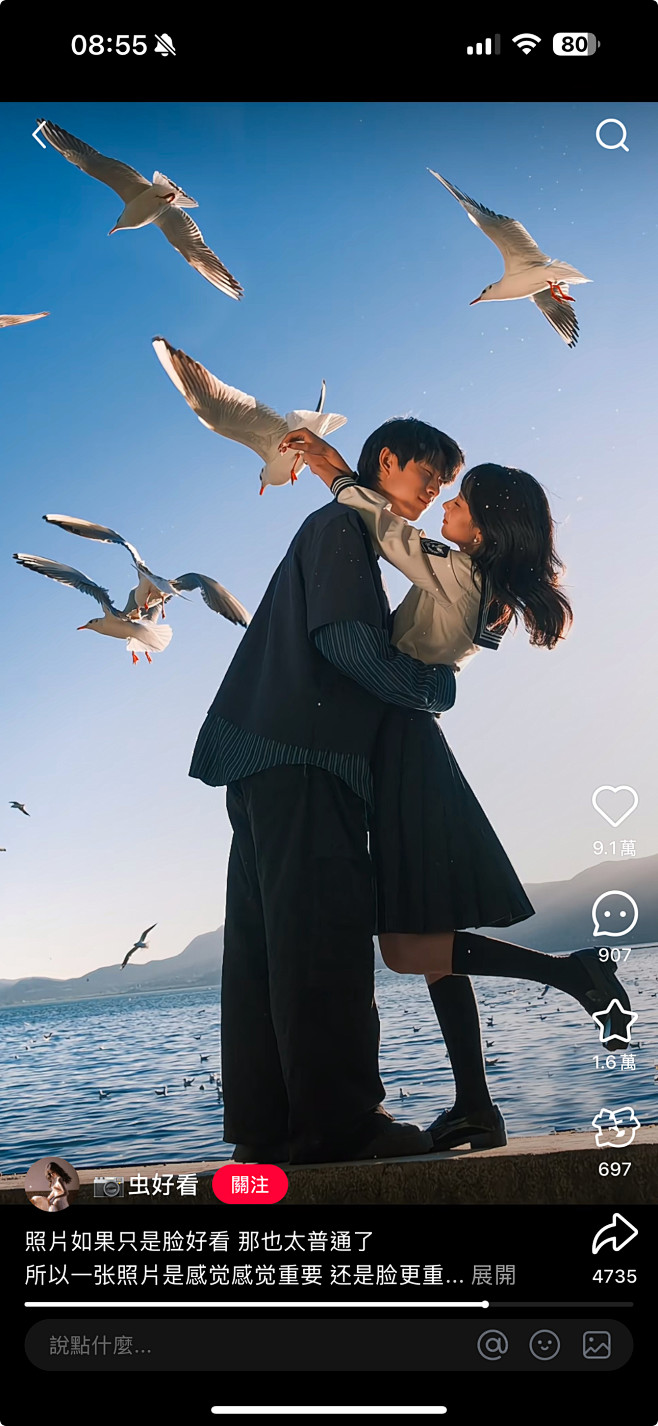Follow 虫好看 with the 關注 button
This screenshot has width=658, height=1426.
click(x=250, y=1185)
